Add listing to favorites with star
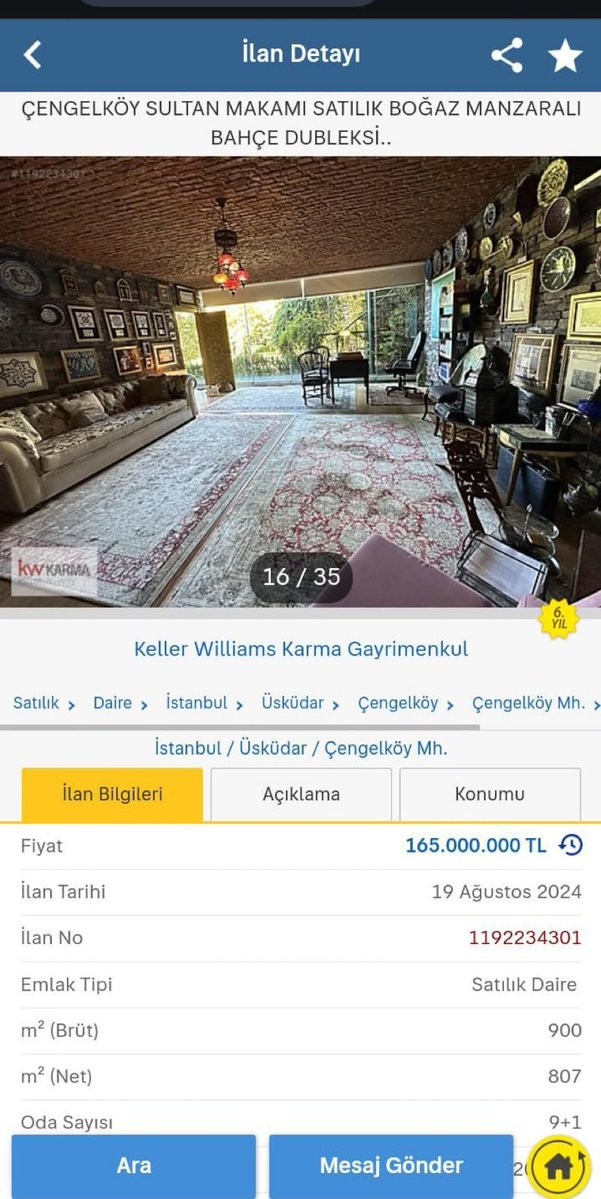Image resolution: width=601 pixels, height=1199 pixels. [x=565, y=56]
